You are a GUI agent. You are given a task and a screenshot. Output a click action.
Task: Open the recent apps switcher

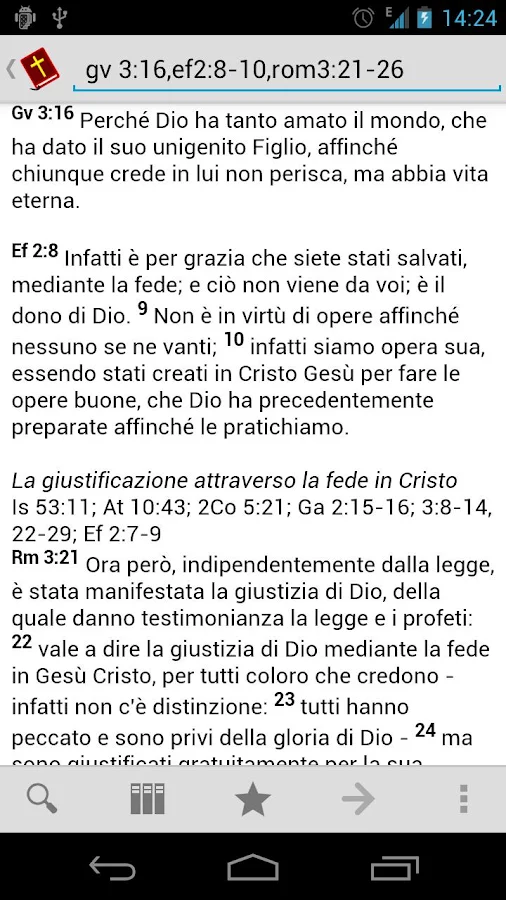click(x=395, y=867)
